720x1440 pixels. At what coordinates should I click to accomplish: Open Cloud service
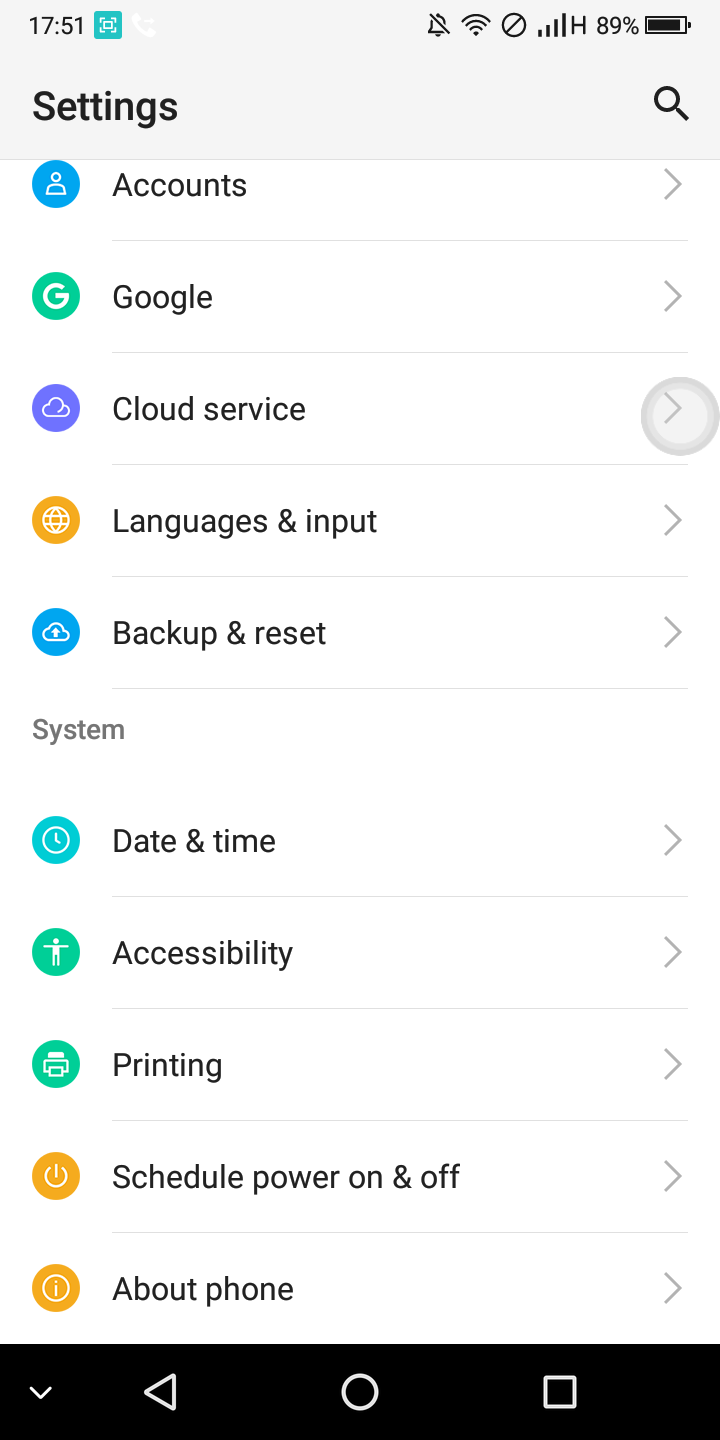360,409
